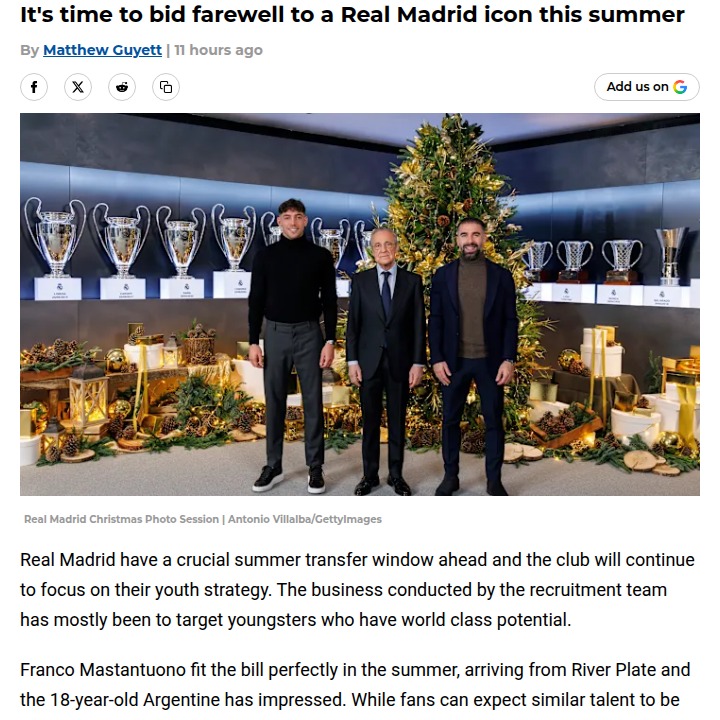
Task: Share the article on Reddit
Action: 122,87
